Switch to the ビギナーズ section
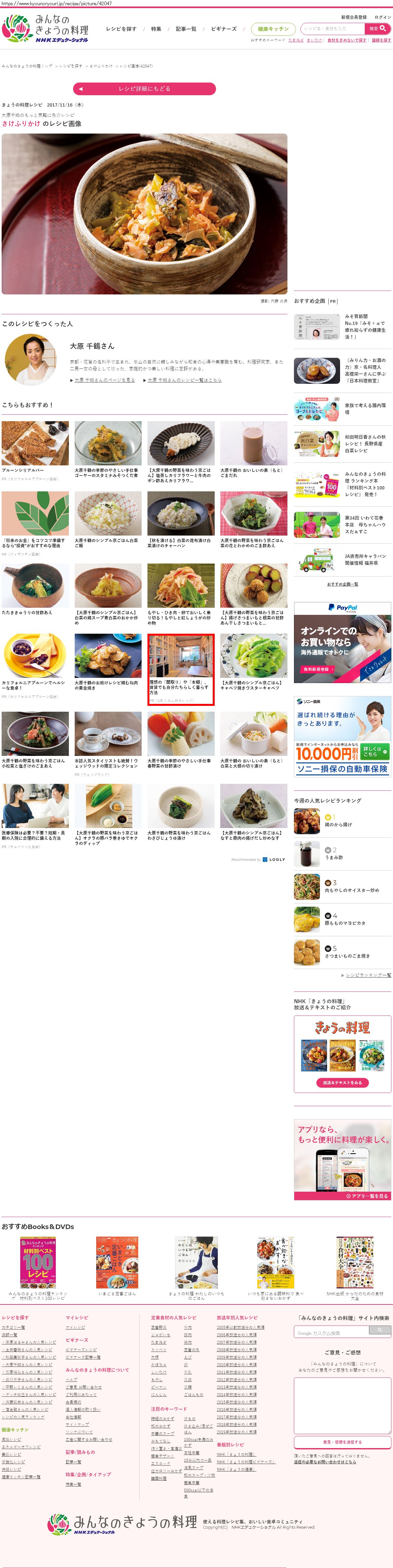 tap(224, 29)
